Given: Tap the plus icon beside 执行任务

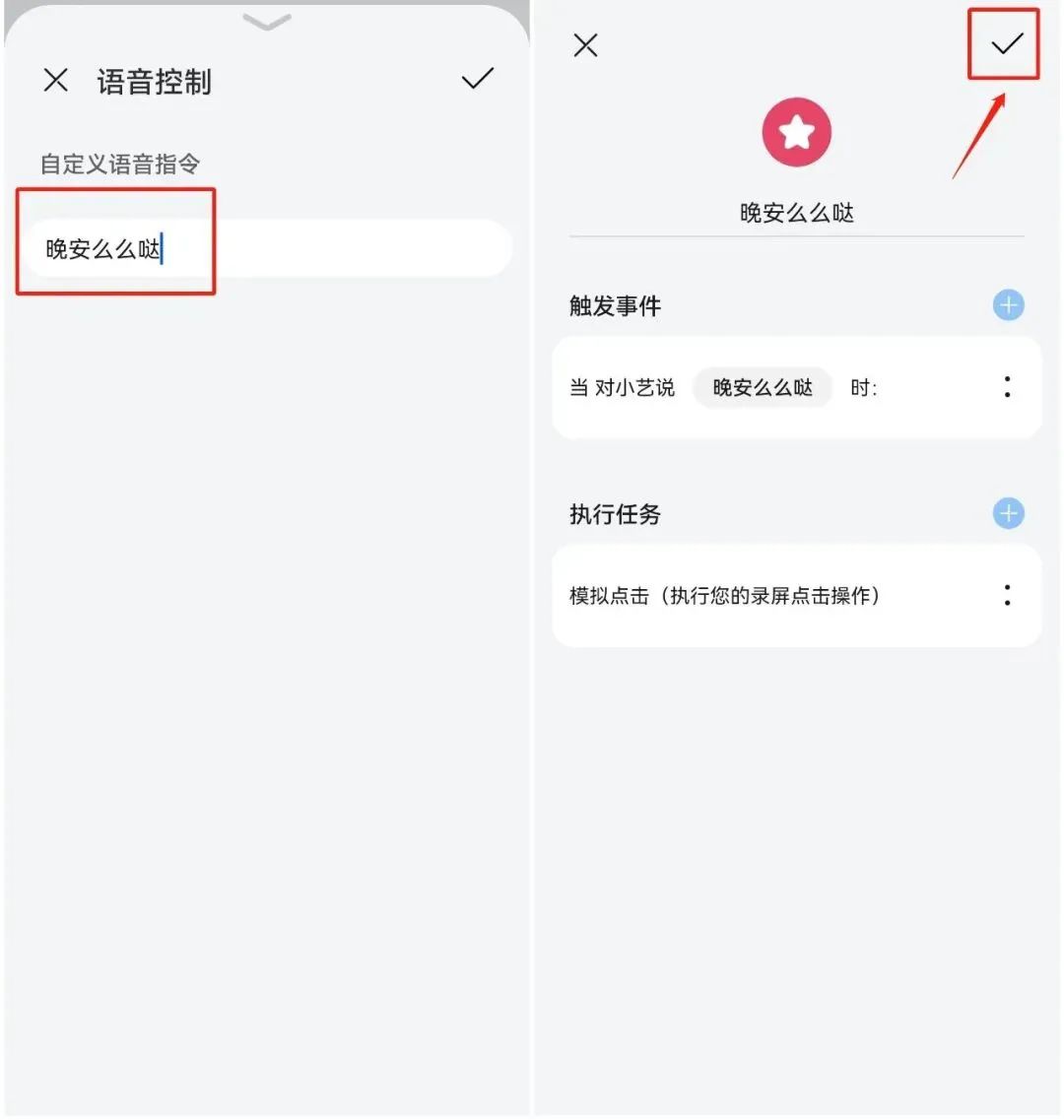Looking at the screenshot, I should pos(1007,513).
